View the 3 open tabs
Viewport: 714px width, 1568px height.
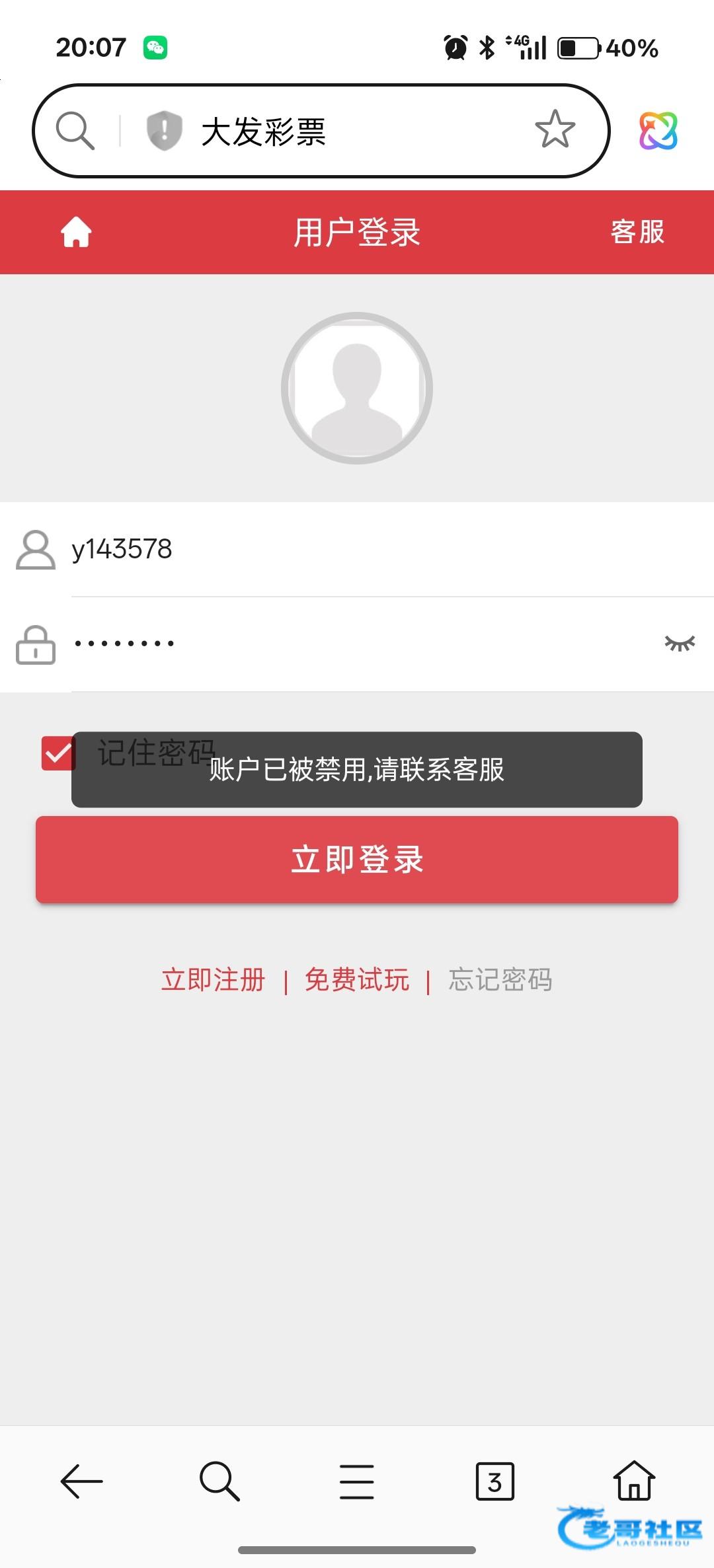pos(495,1481)
